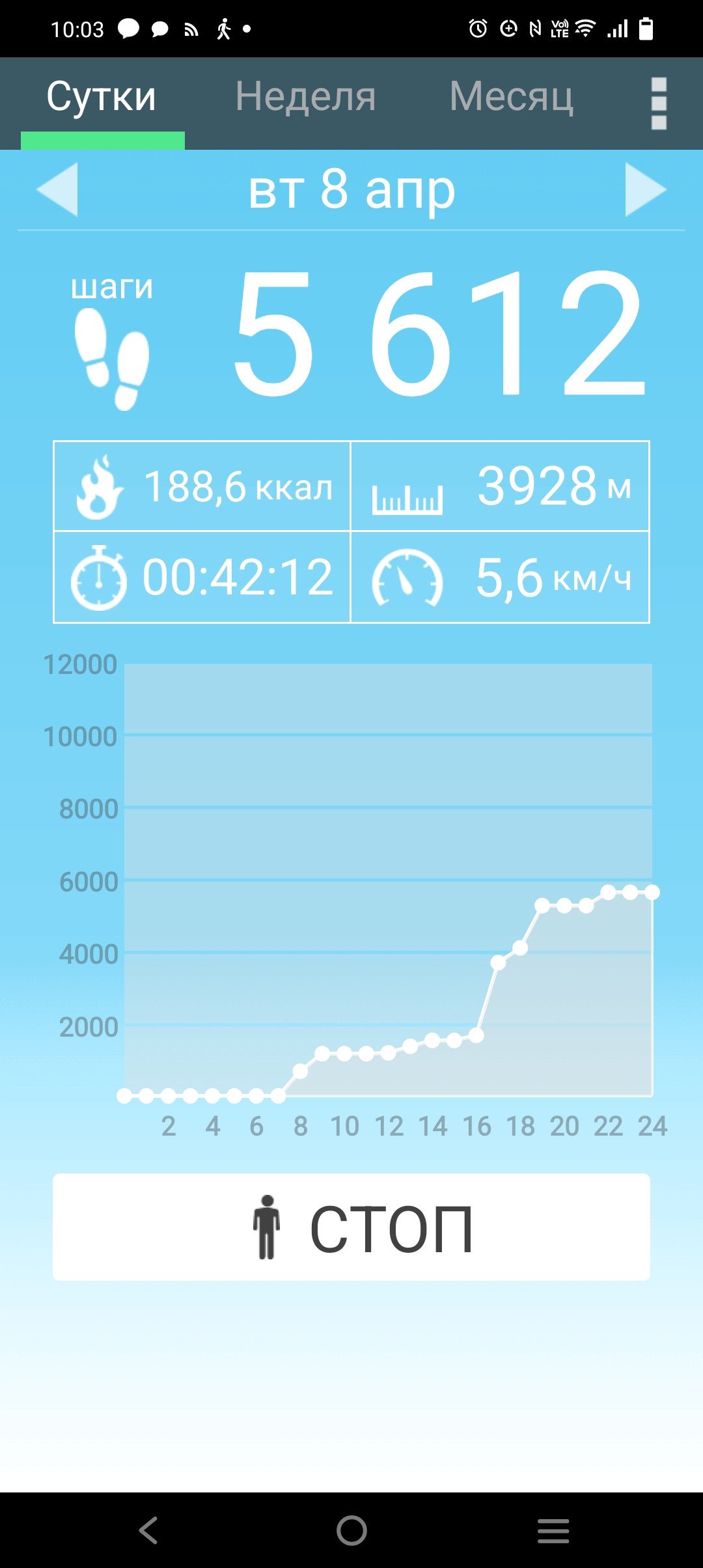The image size is (703, 1568).
Task: Switch to the Неделя tab
Action: pyautogui.click(x=305, y=97)
